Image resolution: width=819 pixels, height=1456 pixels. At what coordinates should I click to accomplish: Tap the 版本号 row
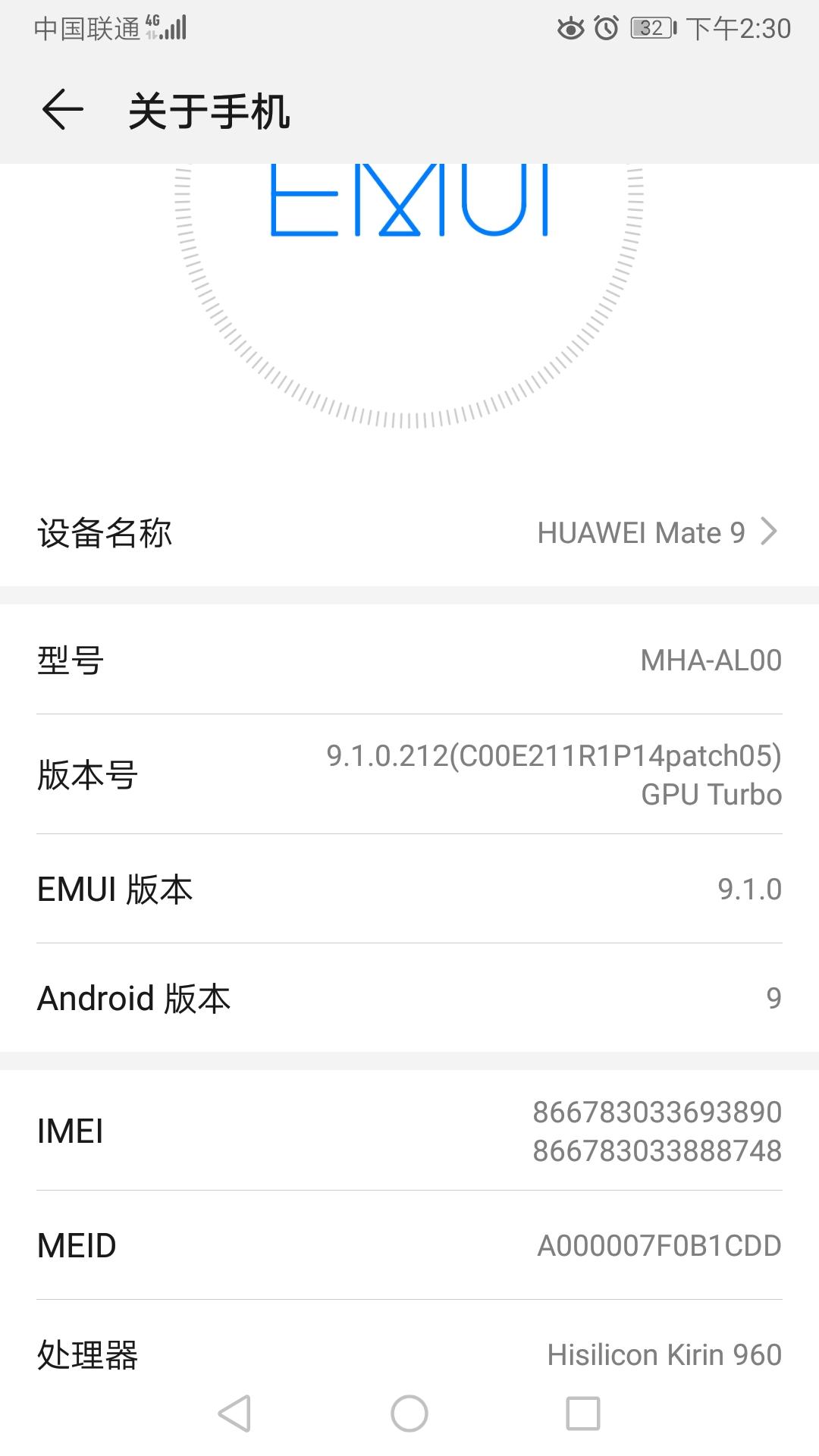tap(409, 774)
